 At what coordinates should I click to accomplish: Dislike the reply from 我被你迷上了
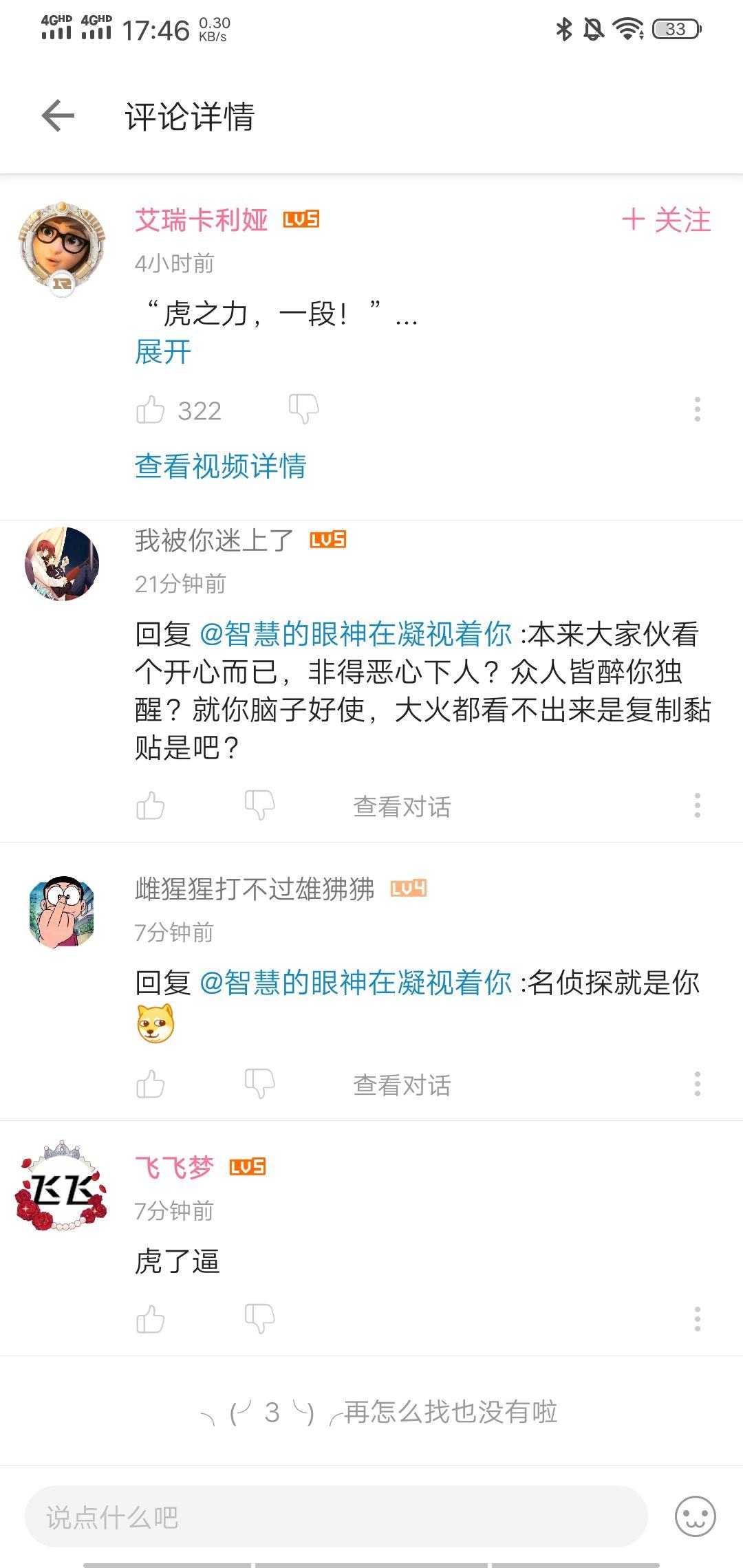[260, 805]
